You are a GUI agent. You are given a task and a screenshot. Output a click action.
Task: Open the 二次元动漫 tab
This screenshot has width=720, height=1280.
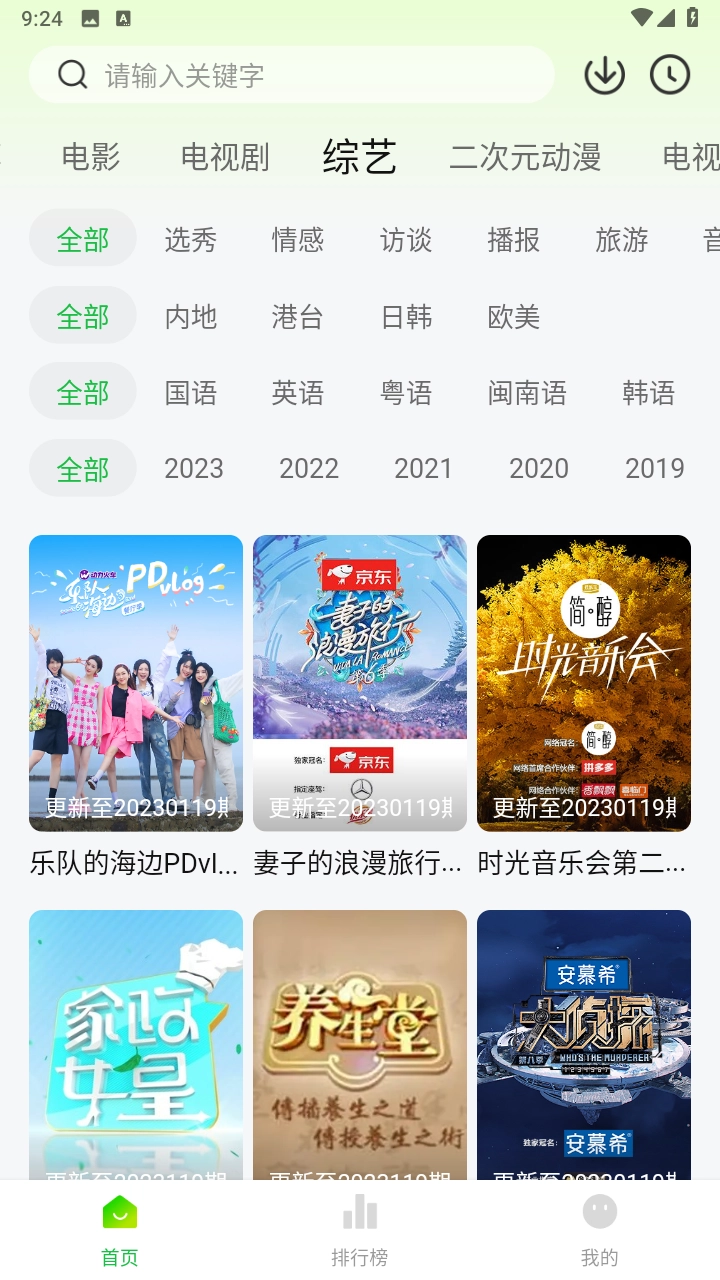click(x=524, y=157)
